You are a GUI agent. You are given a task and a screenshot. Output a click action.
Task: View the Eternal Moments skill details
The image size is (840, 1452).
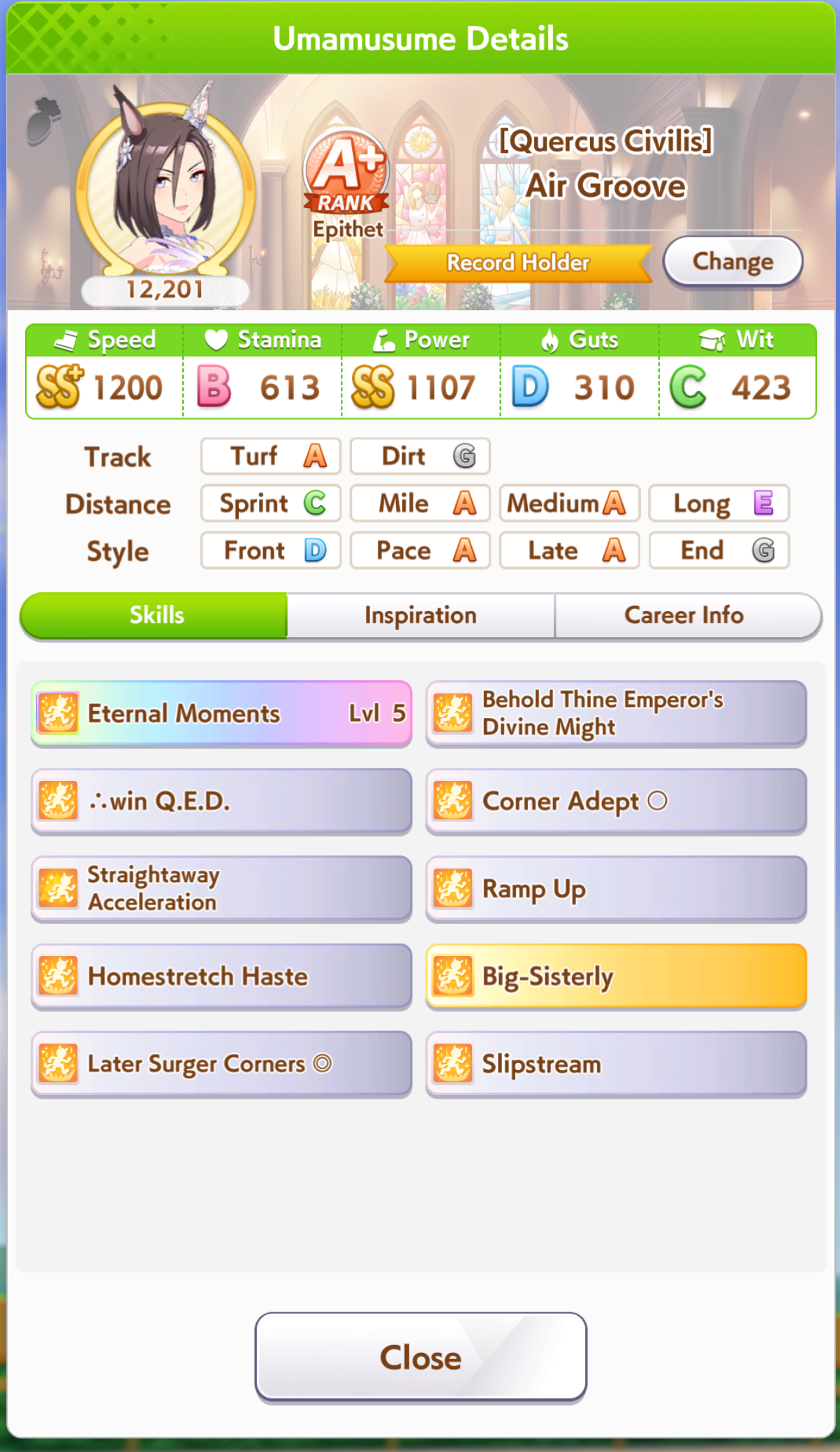[x=221, y=713]
